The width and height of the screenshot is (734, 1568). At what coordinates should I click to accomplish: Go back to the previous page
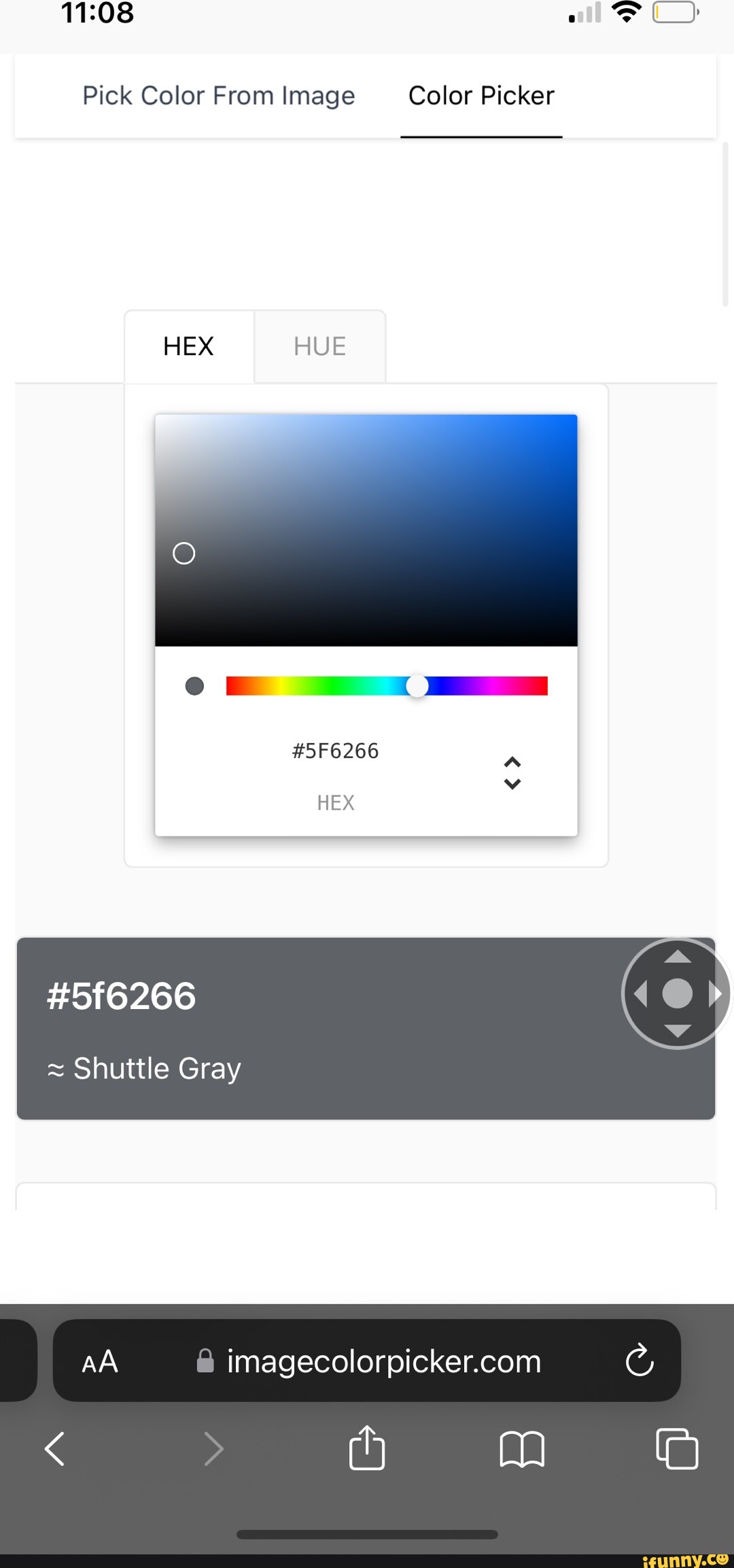coord(55,1449)
